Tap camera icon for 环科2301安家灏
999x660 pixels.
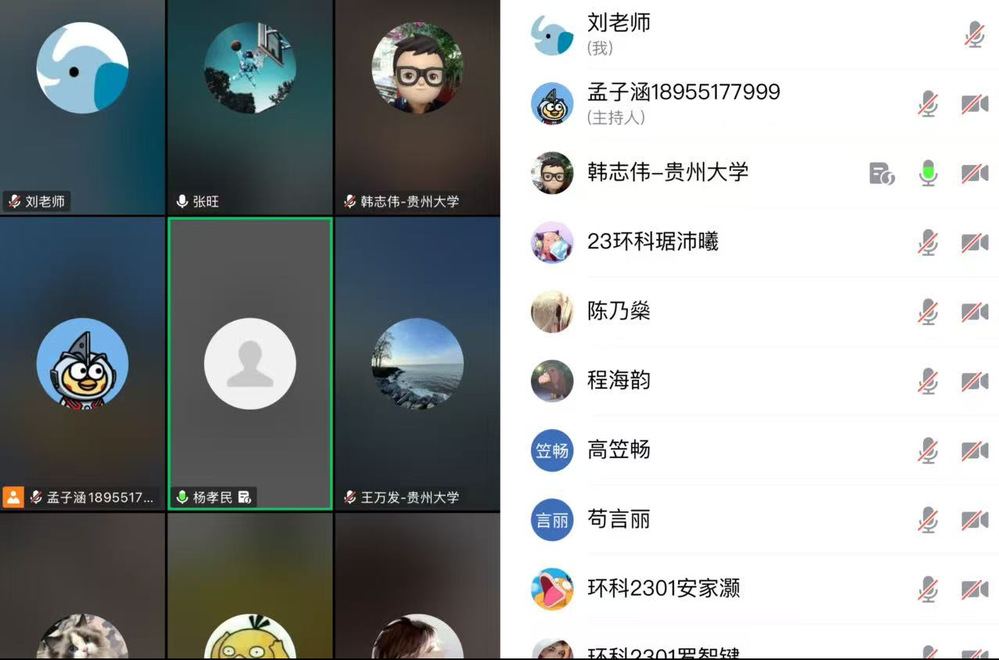(974, 589)
